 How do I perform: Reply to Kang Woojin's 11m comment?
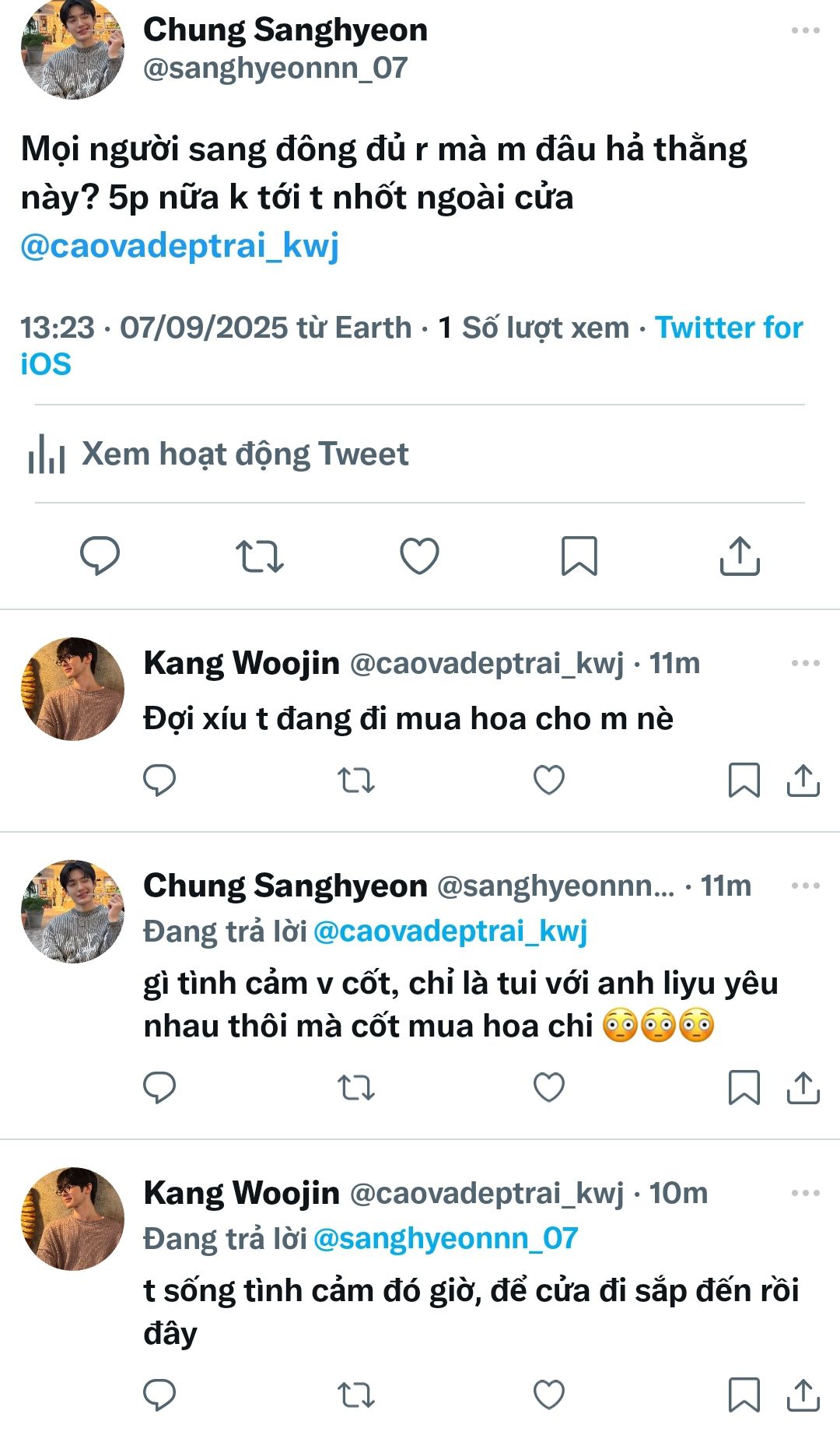tap(159, 780)
